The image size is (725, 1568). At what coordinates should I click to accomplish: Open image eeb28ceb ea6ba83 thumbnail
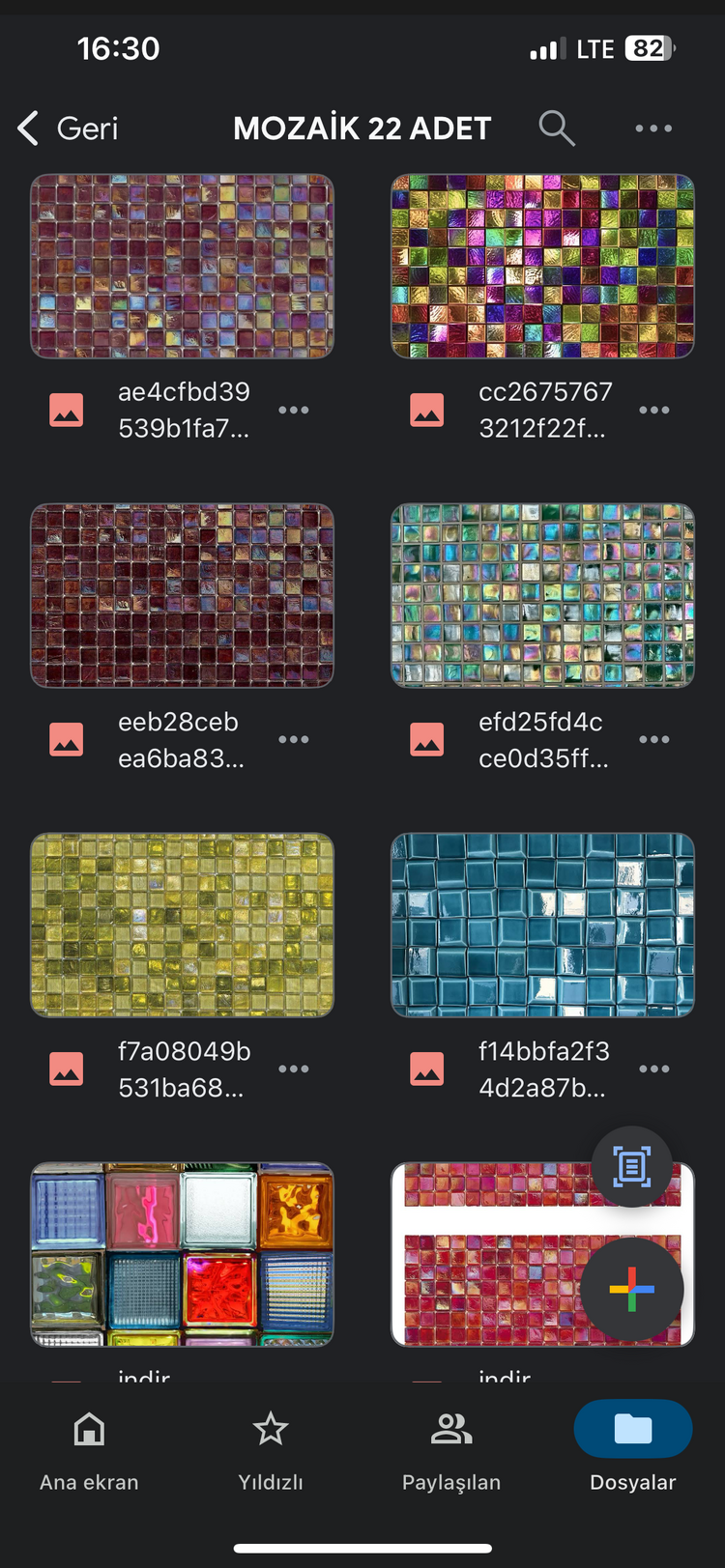[182, 596]
